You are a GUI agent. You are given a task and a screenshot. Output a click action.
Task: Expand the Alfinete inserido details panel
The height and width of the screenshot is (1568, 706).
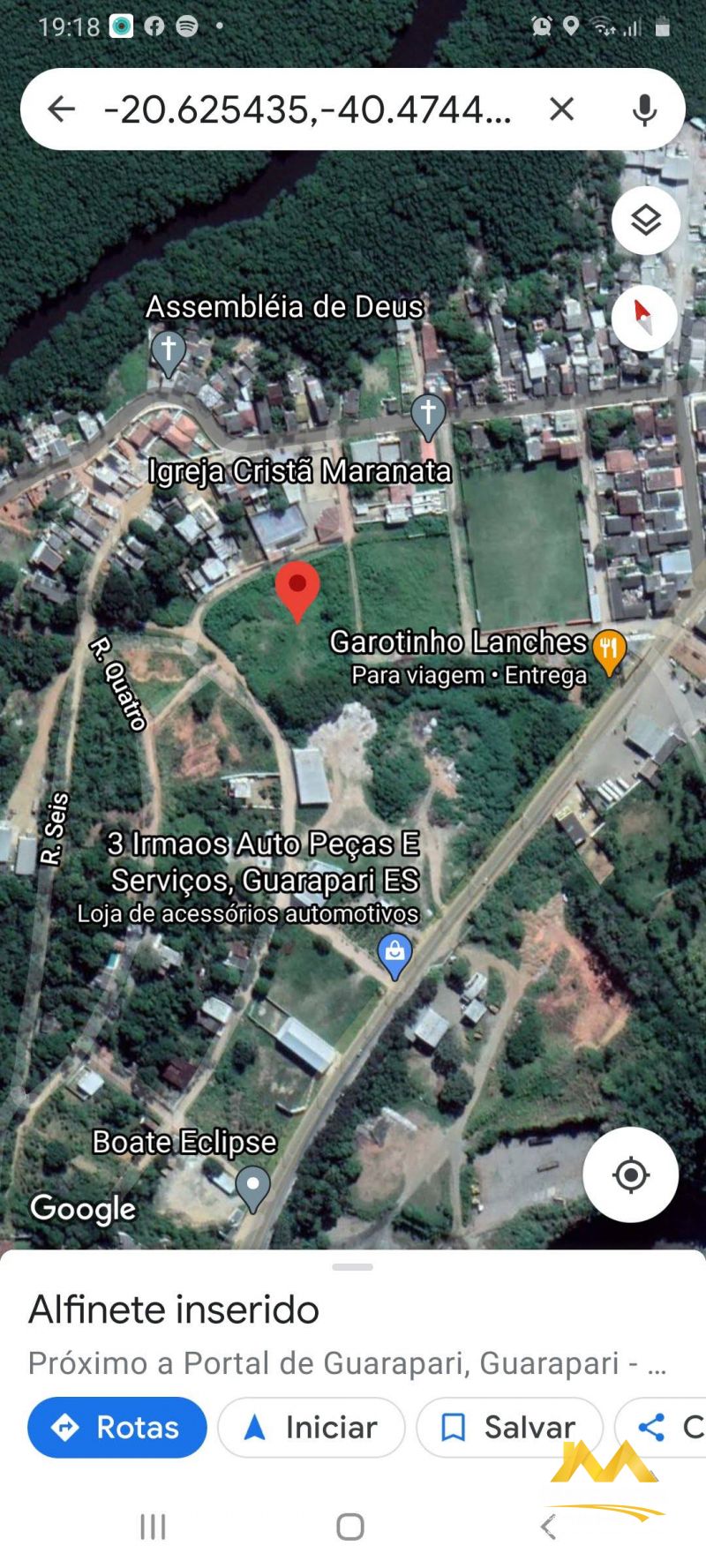(x=352, y=1268)
